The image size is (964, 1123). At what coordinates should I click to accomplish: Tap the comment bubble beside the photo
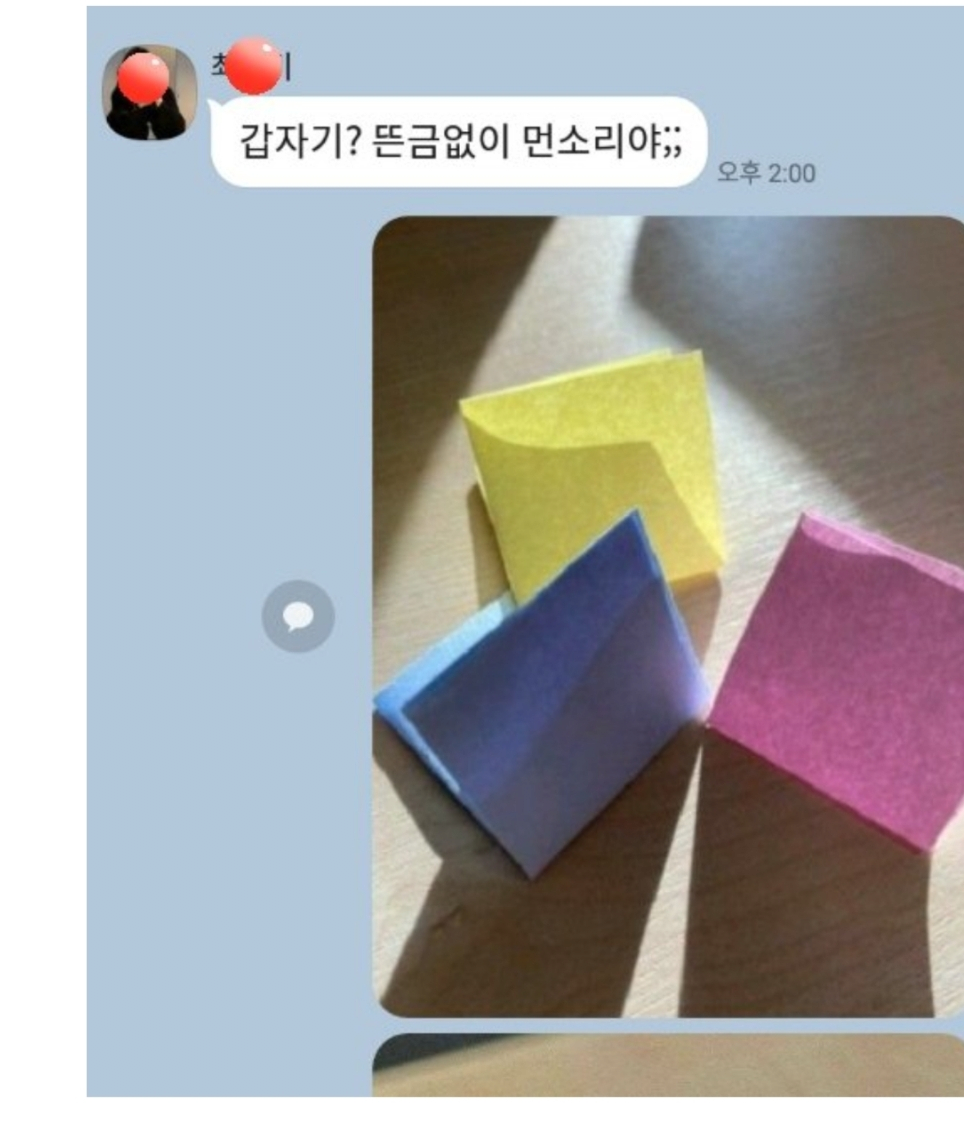[x=298, y=617]
